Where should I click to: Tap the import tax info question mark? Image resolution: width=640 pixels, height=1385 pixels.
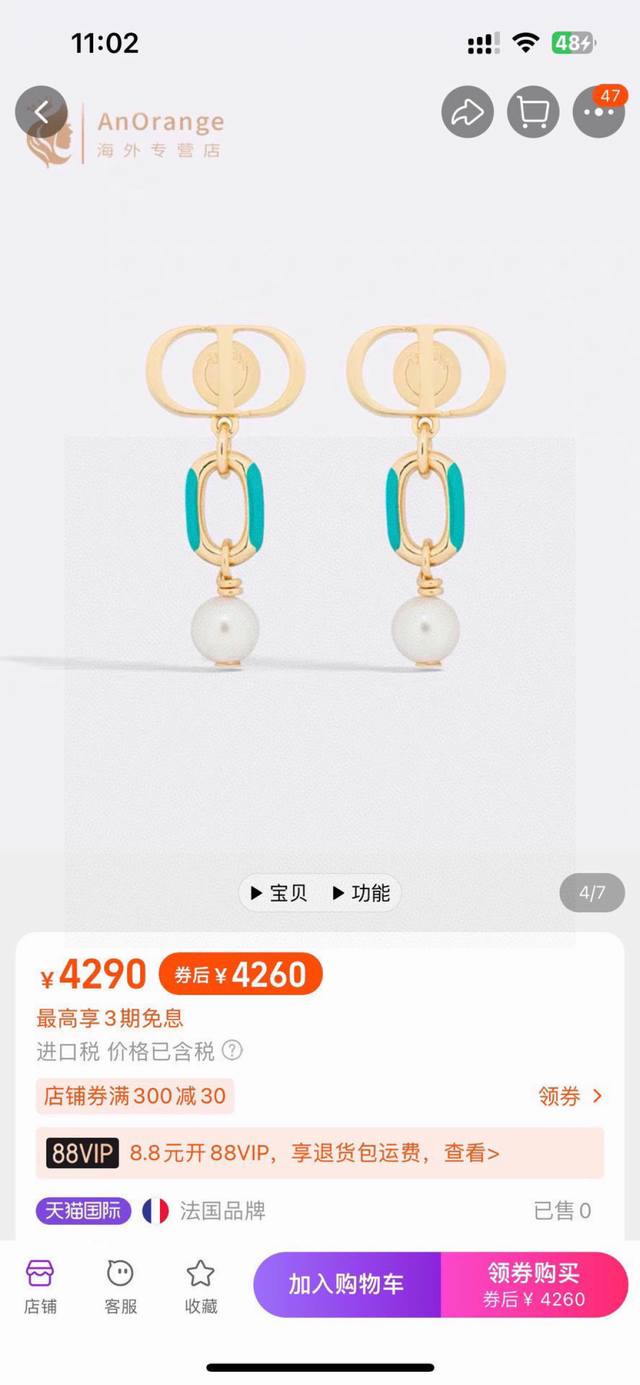(x=232, y=1051)
